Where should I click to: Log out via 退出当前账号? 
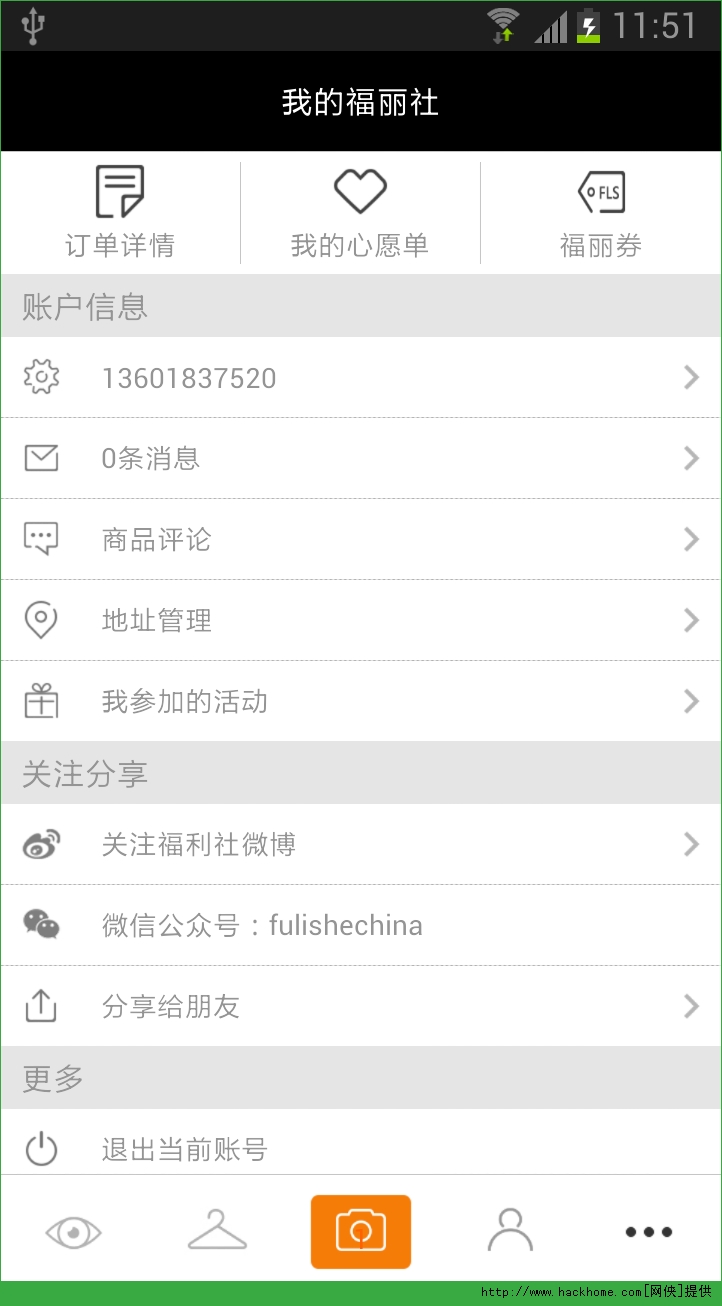(x=360, y=1148)
